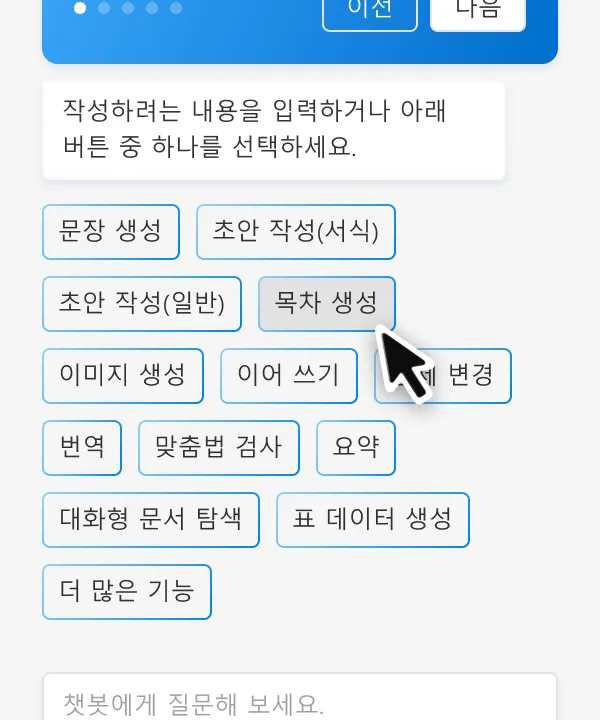Tap the banner page indicator dots

pos(128,8)
